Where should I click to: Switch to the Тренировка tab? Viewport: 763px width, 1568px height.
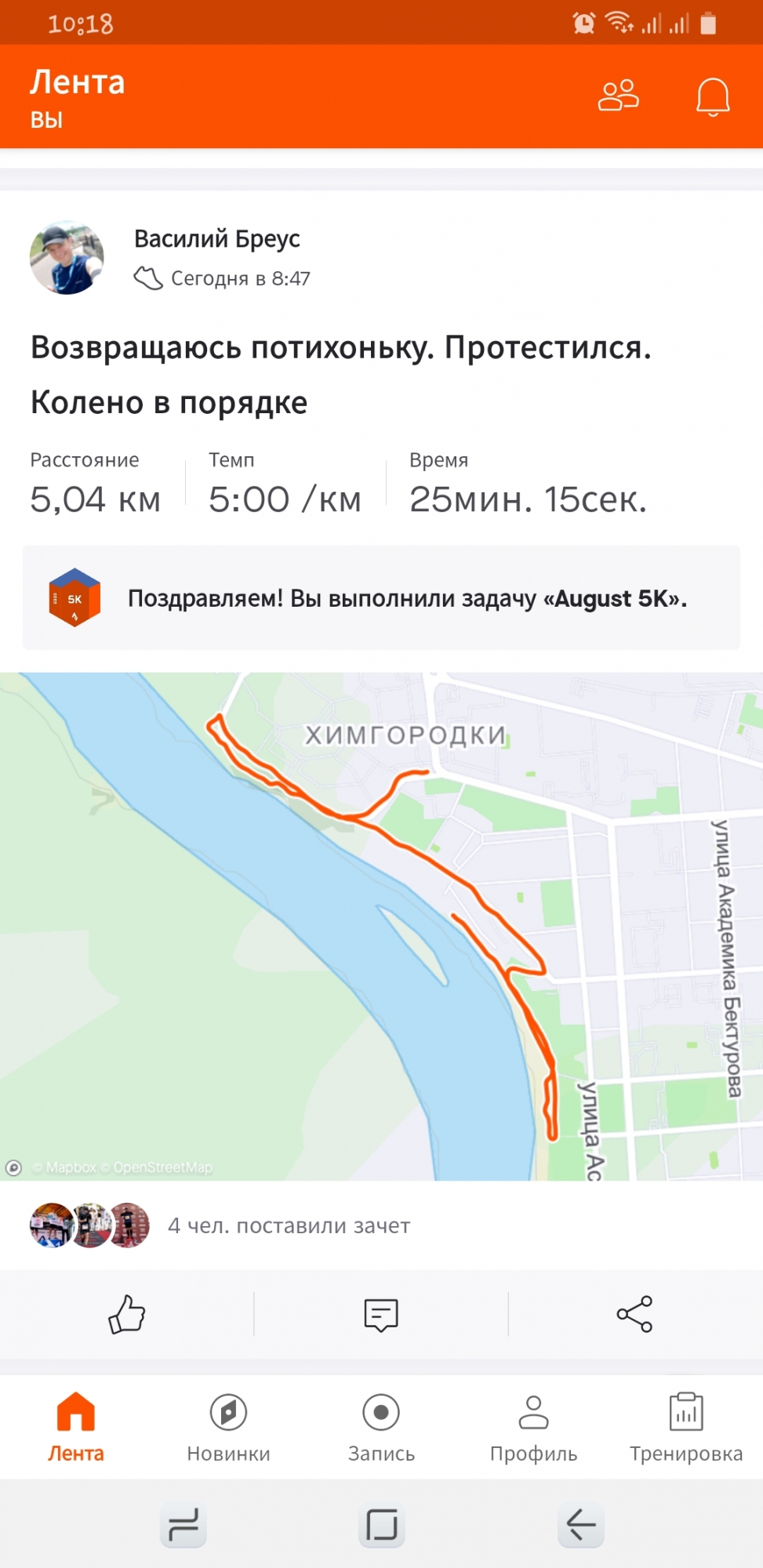point(686,1427)
